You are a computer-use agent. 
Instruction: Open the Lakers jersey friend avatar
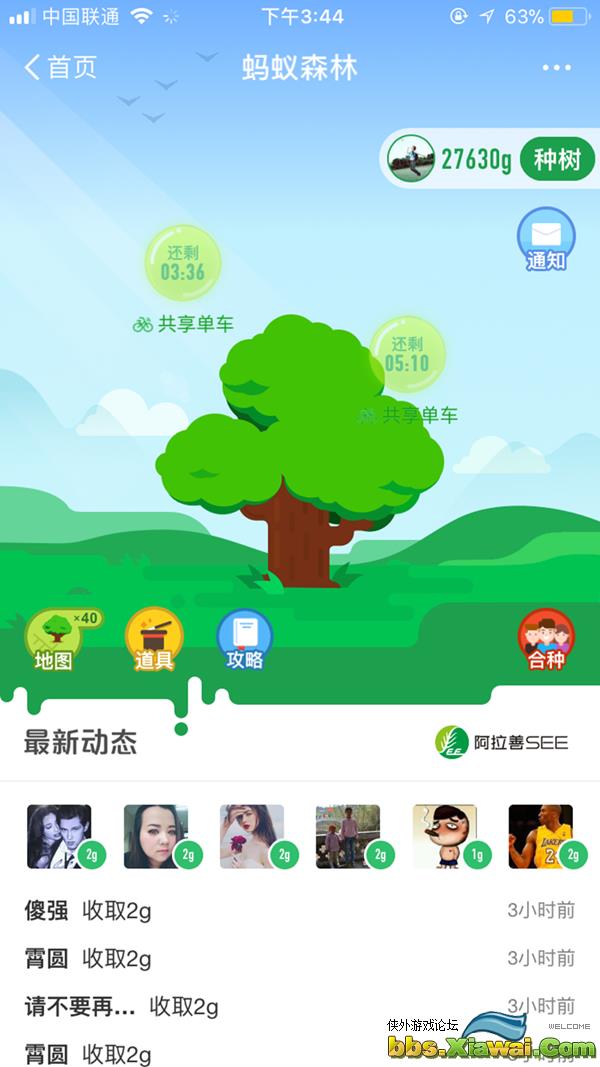[x=541, y=836]
